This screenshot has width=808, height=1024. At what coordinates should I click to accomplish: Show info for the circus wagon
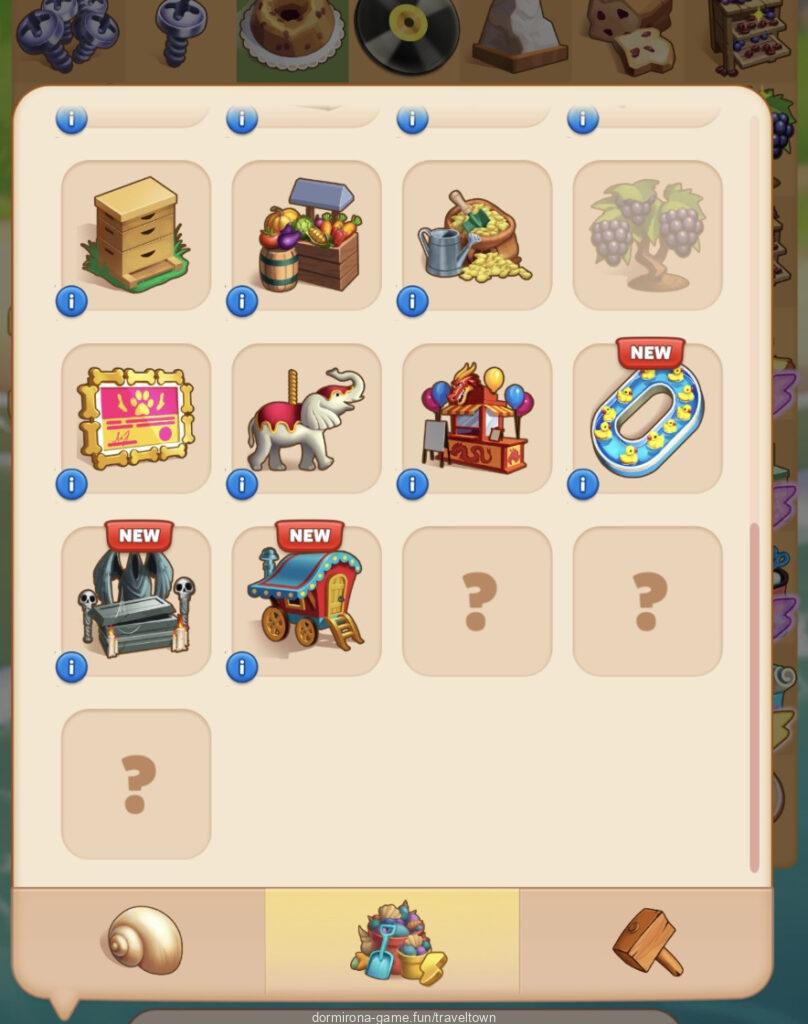click(242, 667)
